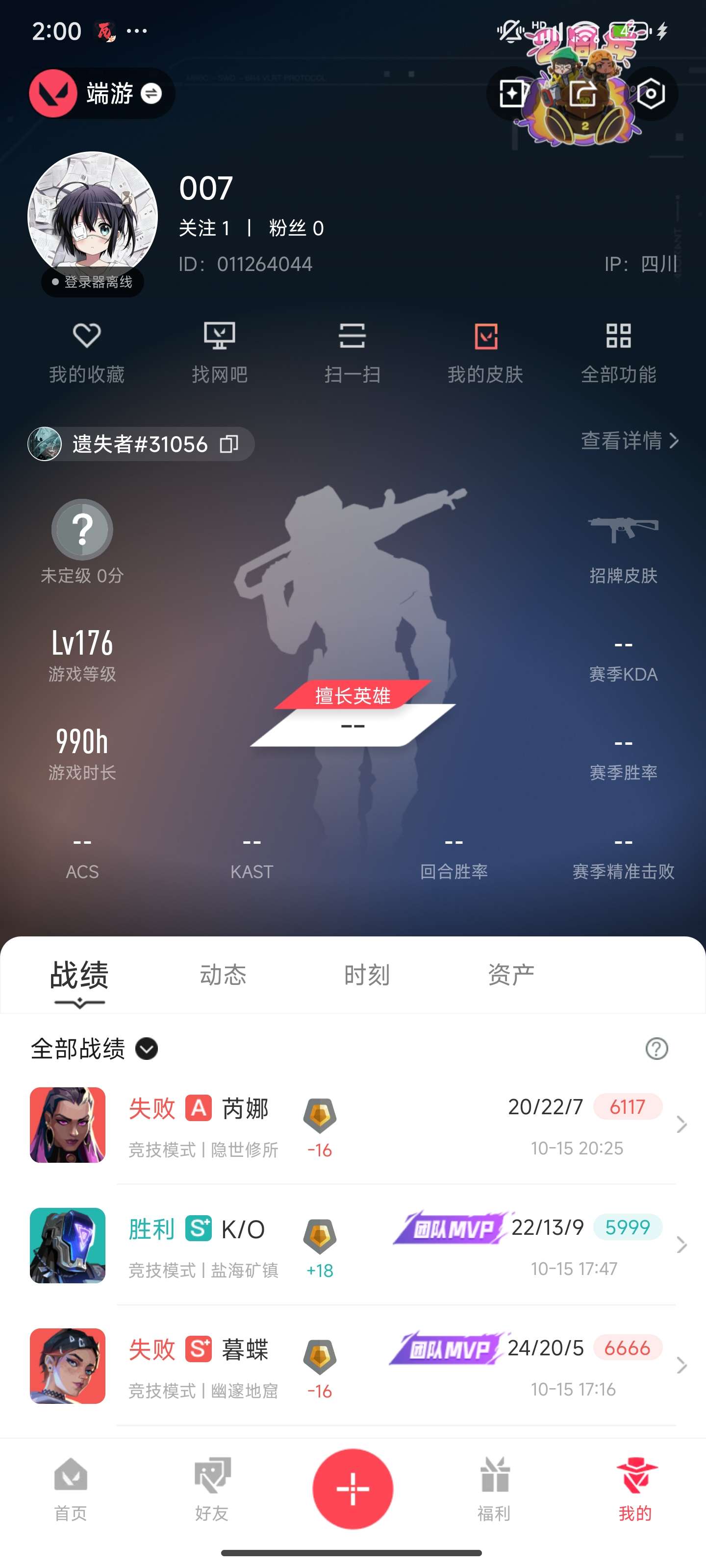
Task: Open 找网吧 internet cafe finder
Action: [x=219, y=352]
